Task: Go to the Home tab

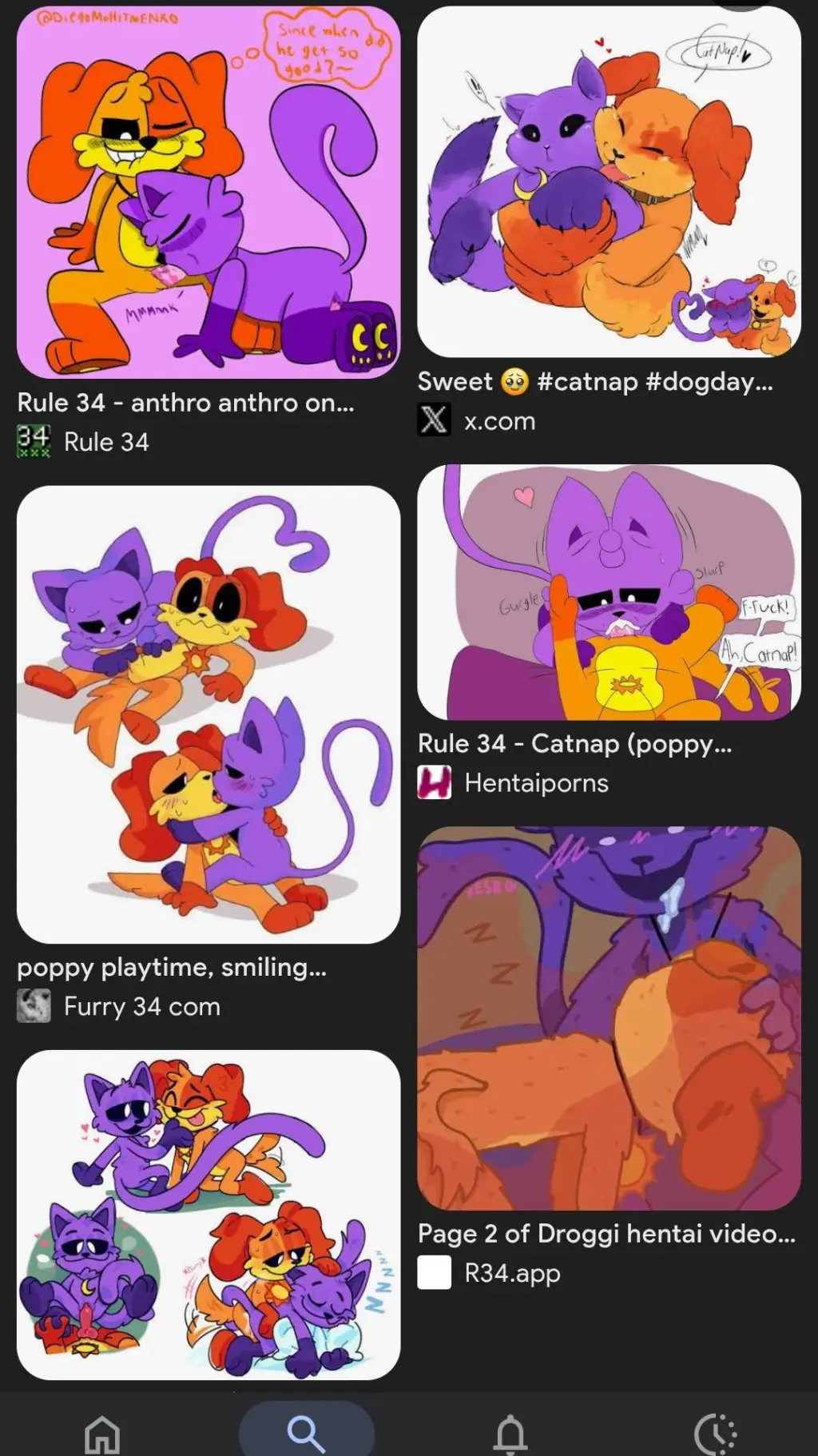Action: pyautogui.click(x=102, y=1434)
